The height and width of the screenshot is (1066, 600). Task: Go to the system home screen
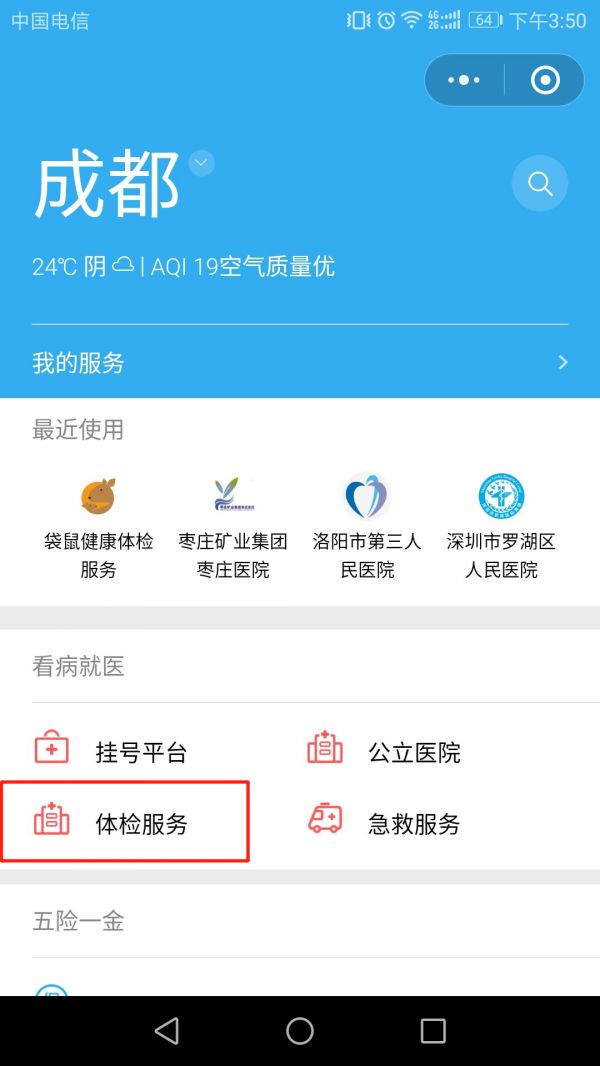pos(300,1031)
